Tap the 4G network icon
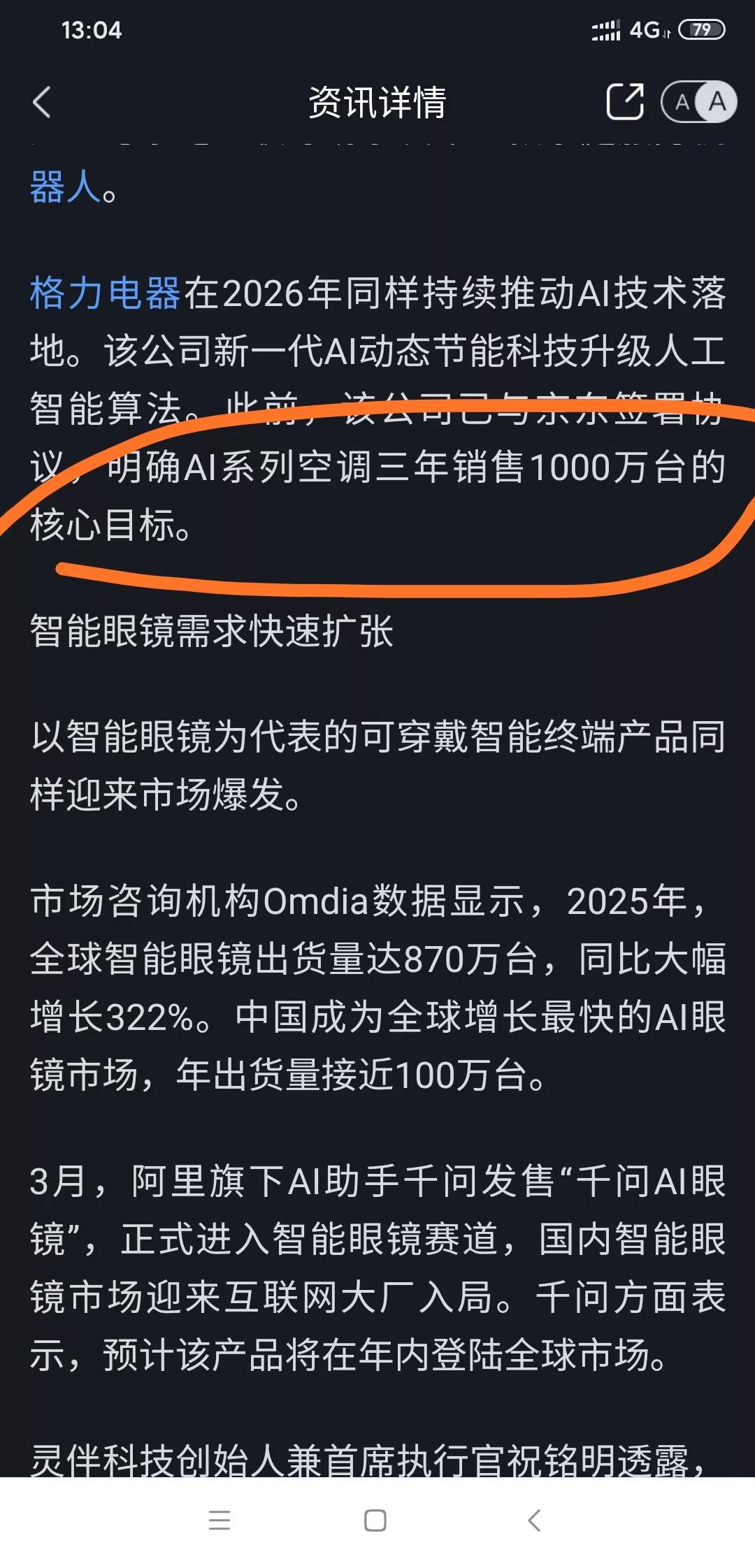The image size is (755, 1568). click(648, 28)
